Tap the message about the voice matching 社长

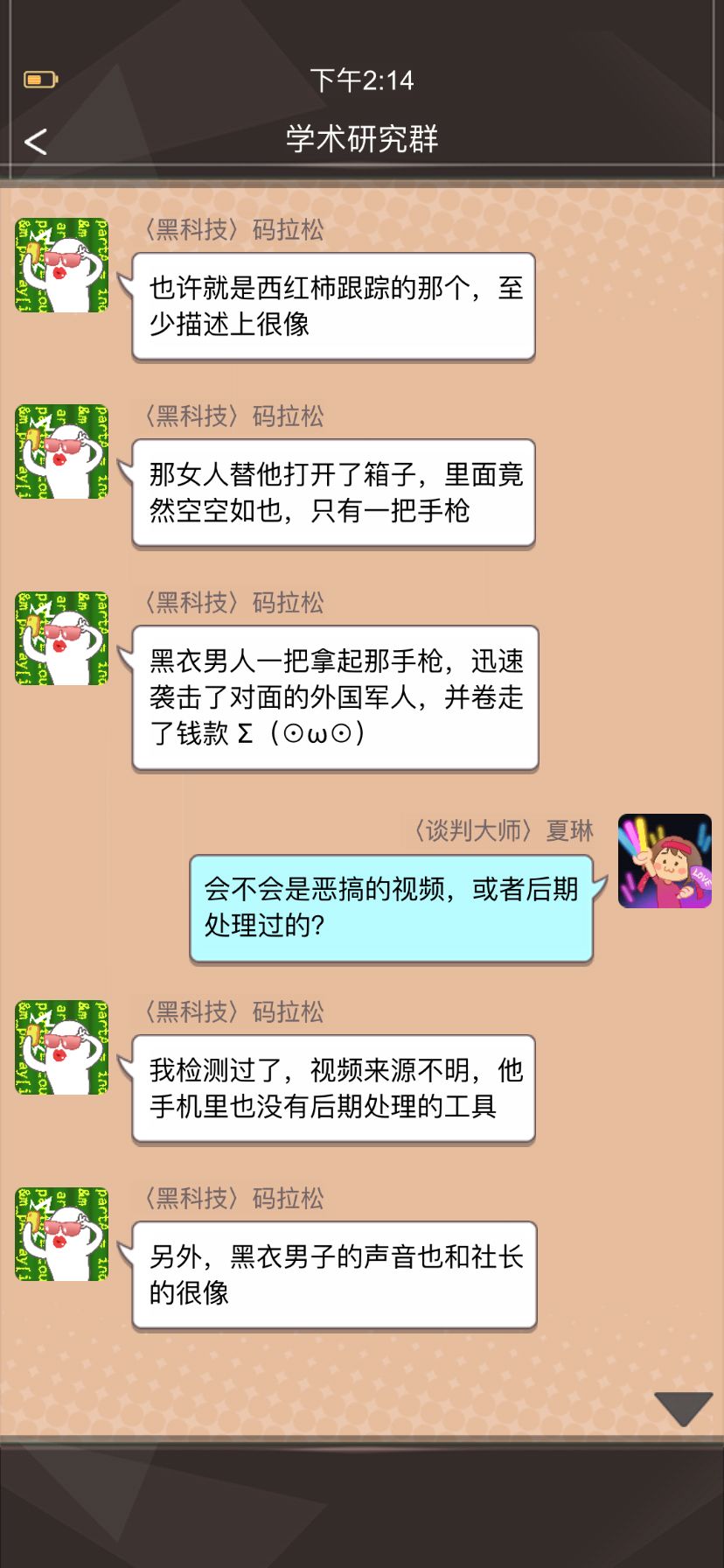[x=332, y=1277]
